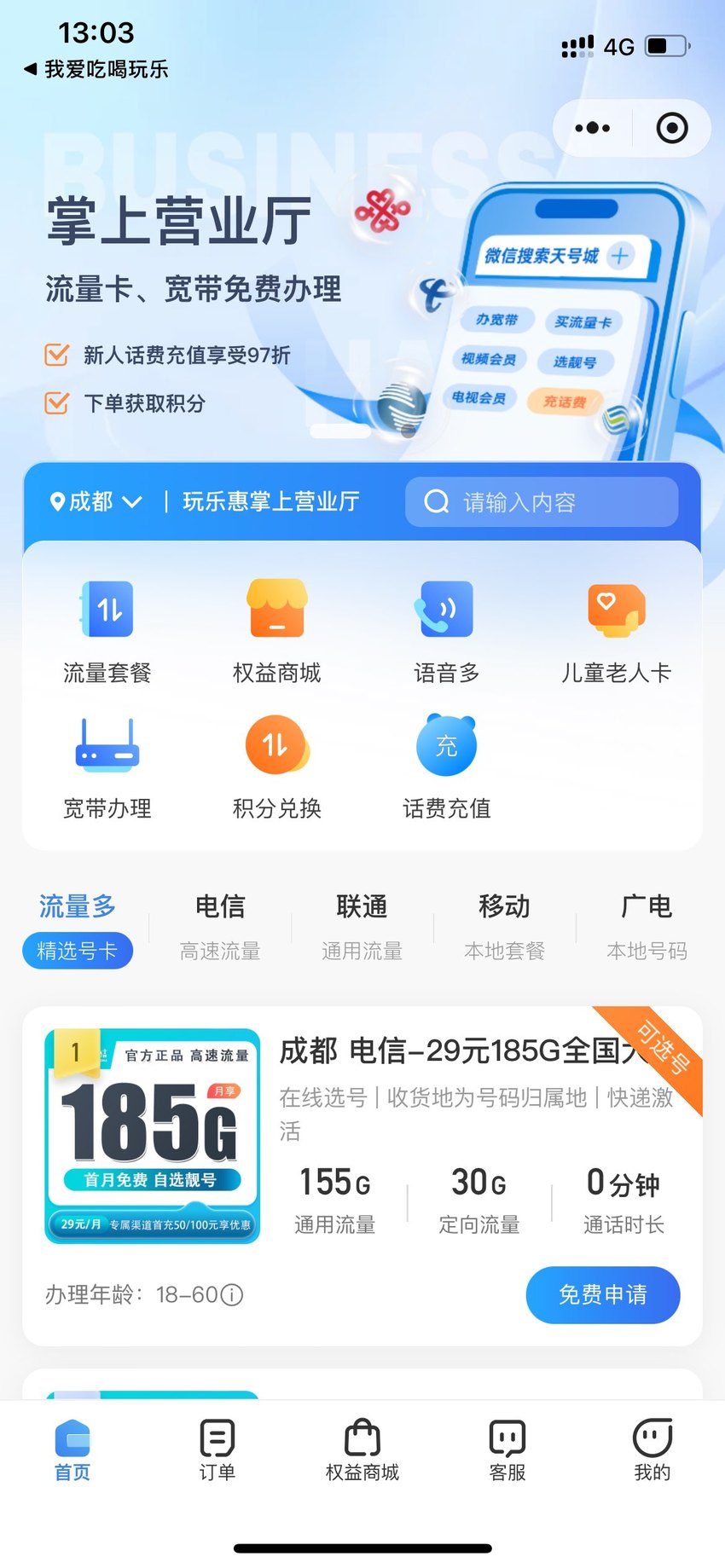The image size is (725, 1568).
Task: Tap the 请输入内容 search box
Action: click(x=542, y=501)
